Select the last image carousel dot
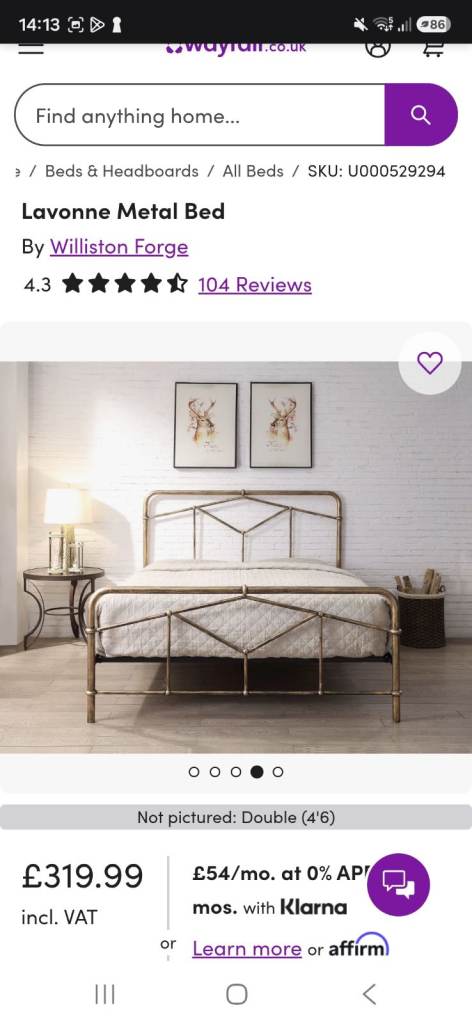Image resolution: width=472 pixels, height=1024 pixels. (x=278, y=772)
